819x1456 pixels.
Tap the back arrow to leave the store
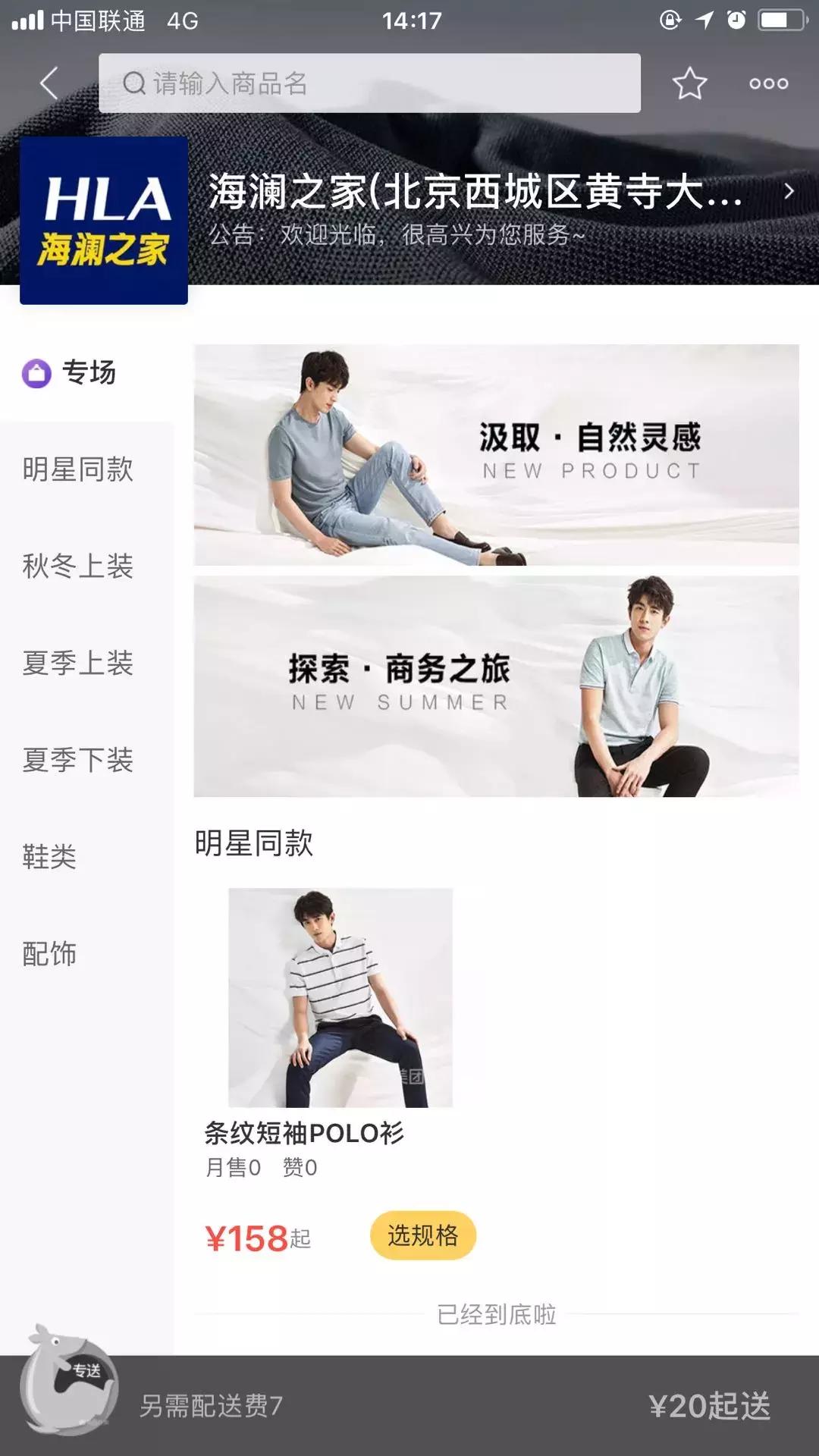pos(49,83)
